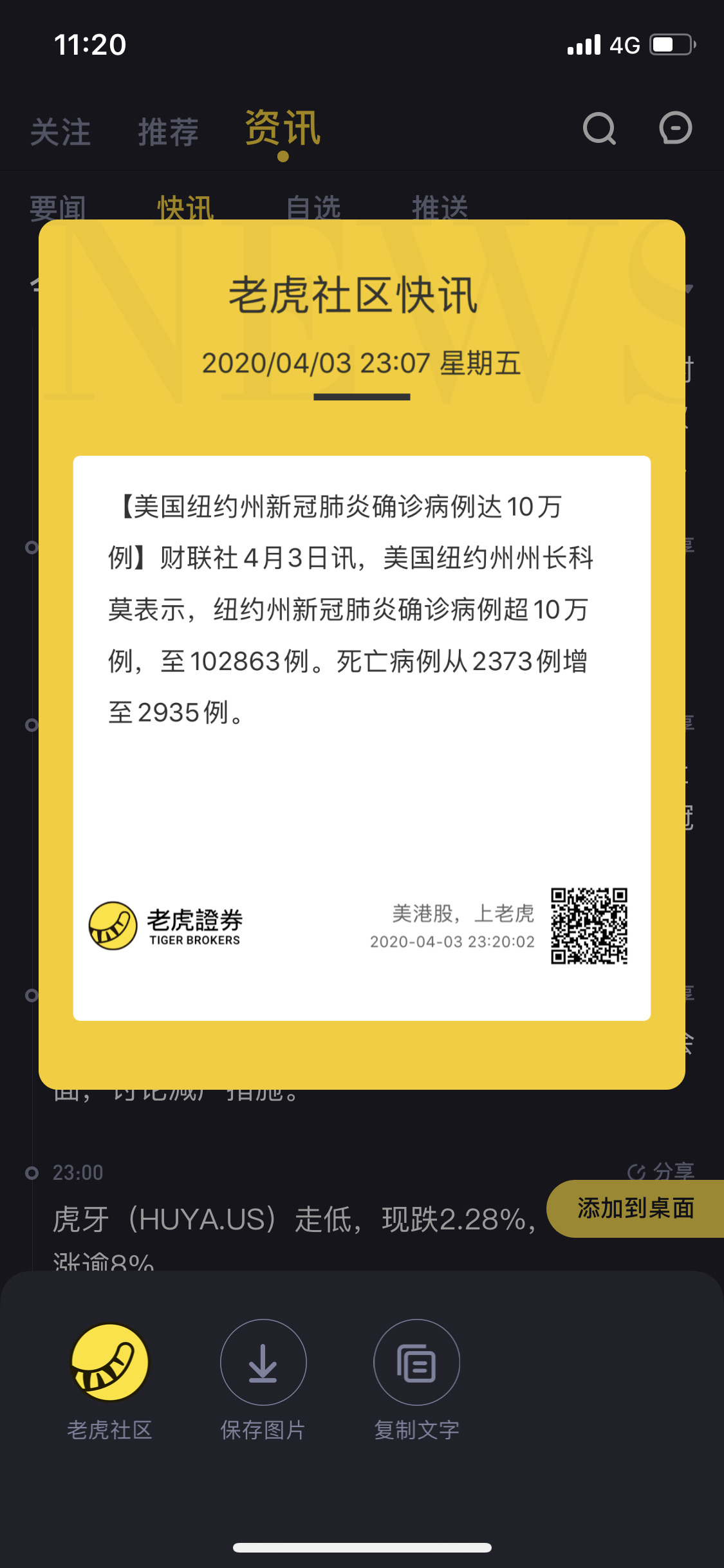The image size is (724, 1568).
Task: Share the 23:00 虎牙 news item
Action: 661,1171
